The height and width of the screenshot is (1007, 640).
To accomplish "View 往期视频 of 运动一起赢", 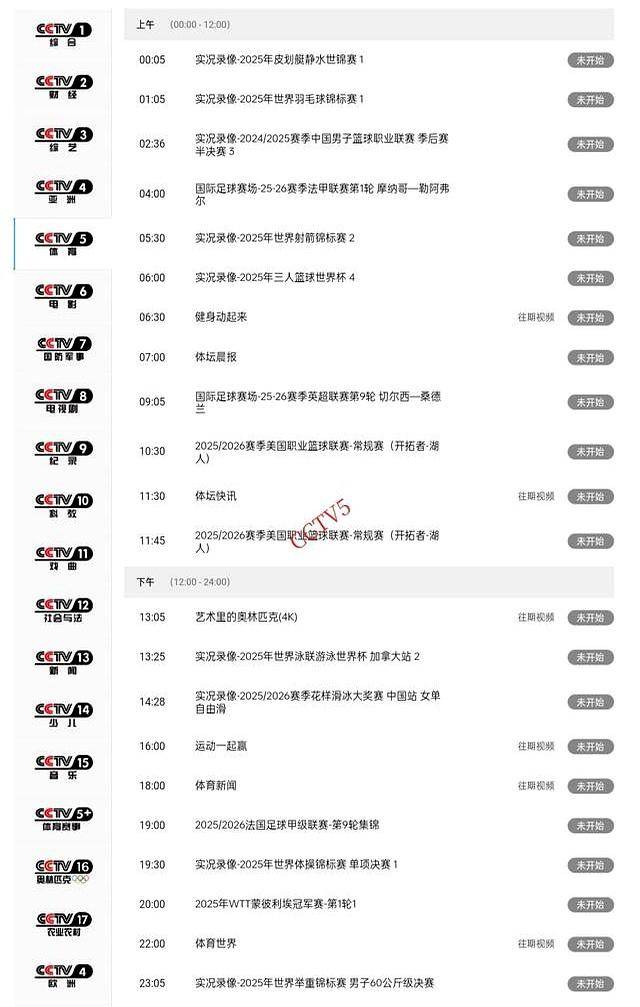I will point(535,746).
